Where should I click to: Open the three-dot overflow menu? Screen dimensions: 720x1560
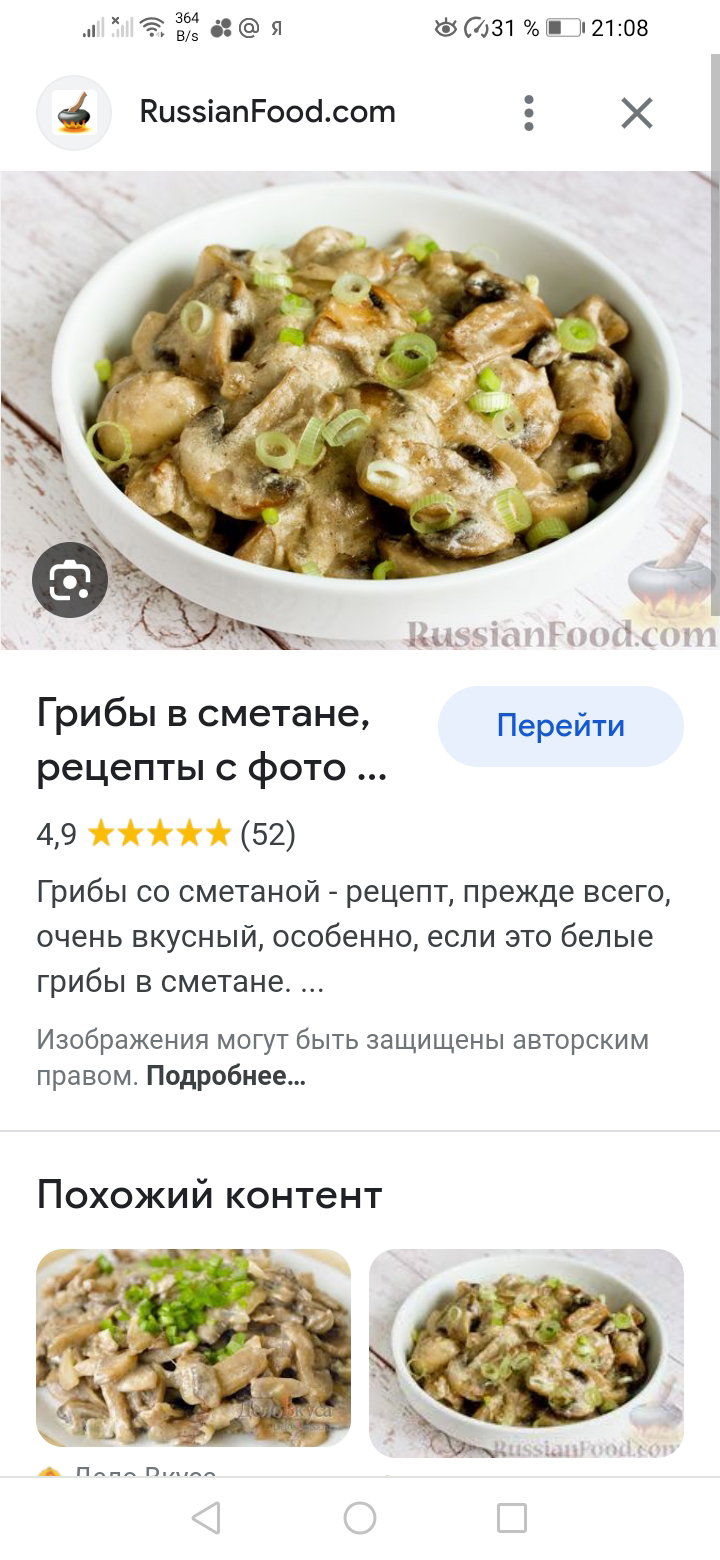pos(529,113)
